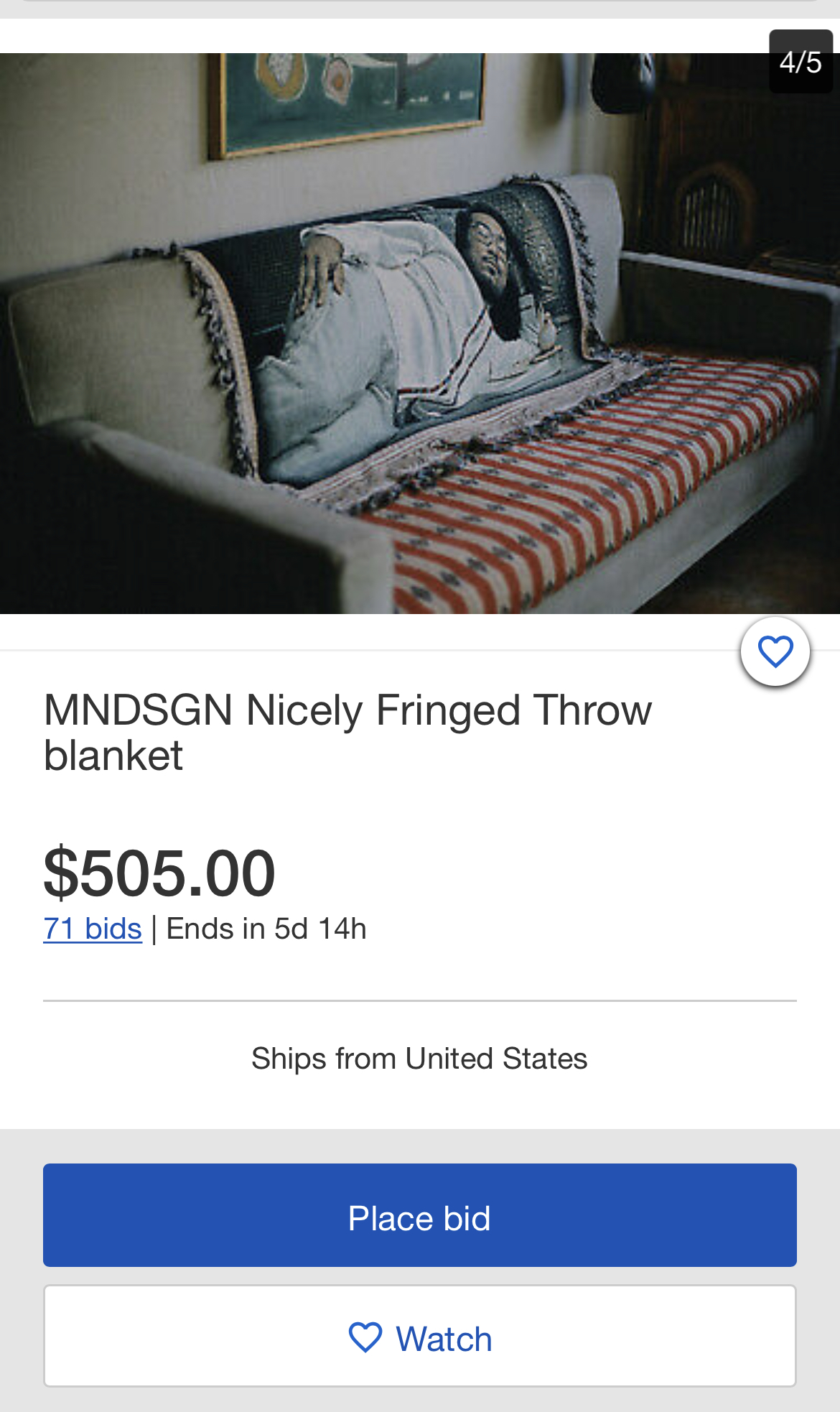Tap the Watch button

click(x=419, y=1337)
